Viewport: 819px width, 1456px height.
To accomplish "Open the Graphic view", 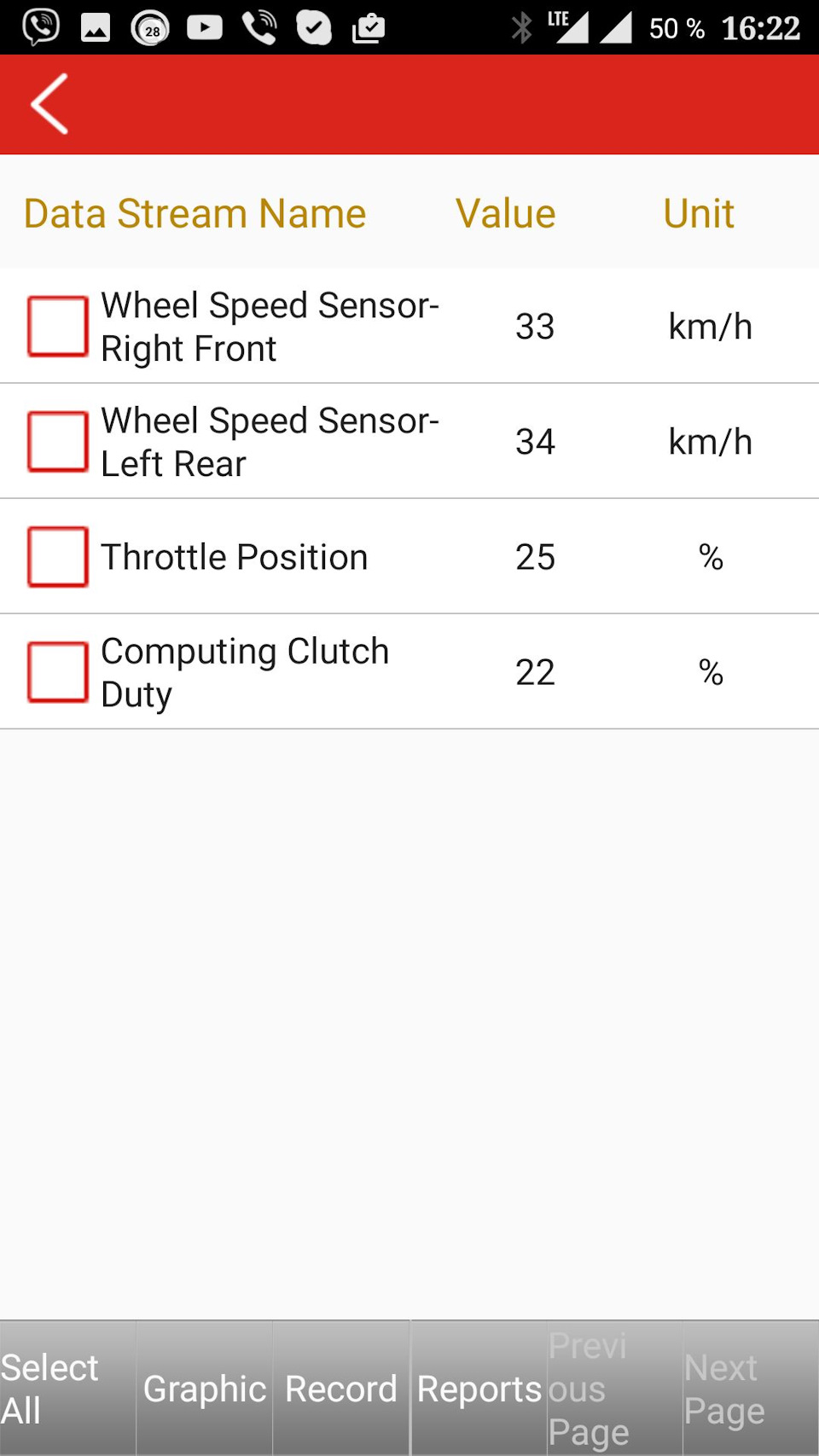I will [205, 1389].
